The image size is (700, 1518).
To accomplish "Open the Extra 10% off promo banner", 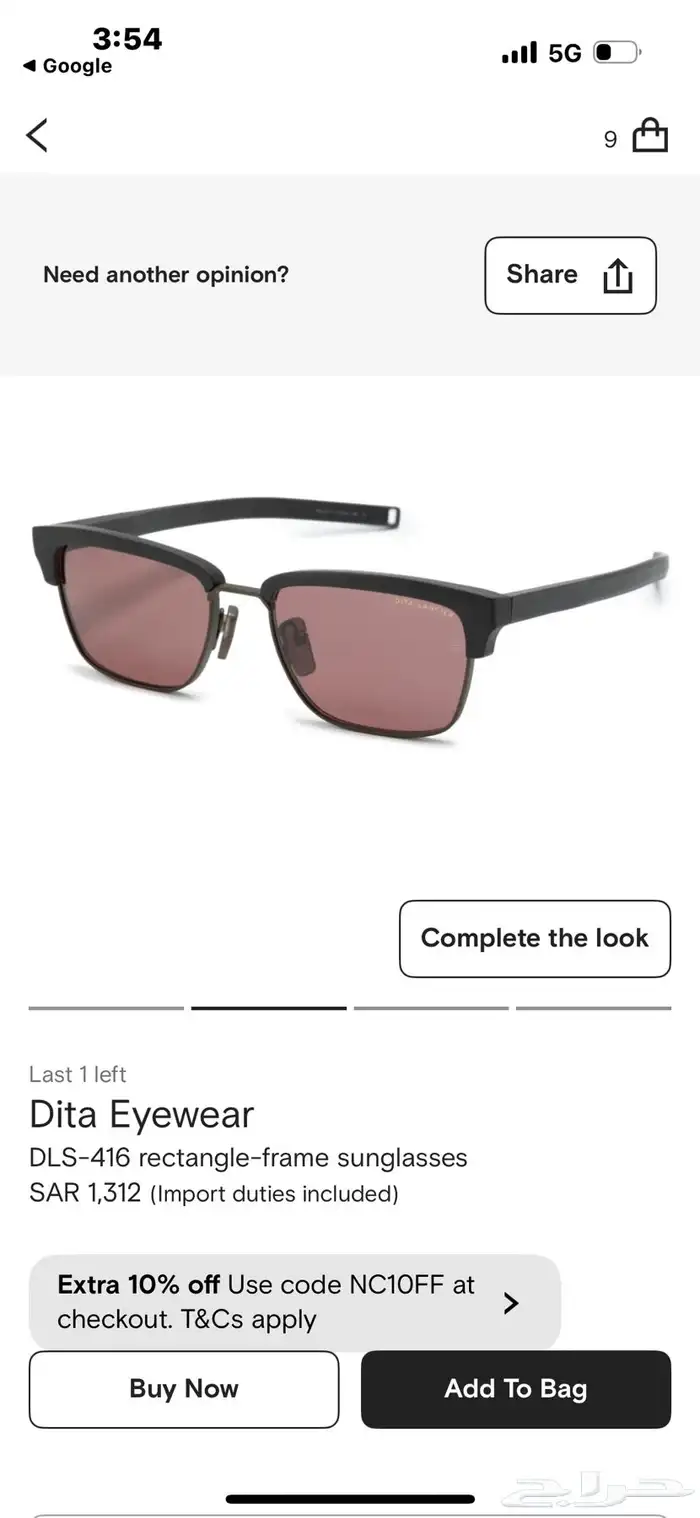I will tap(295, 1302).
